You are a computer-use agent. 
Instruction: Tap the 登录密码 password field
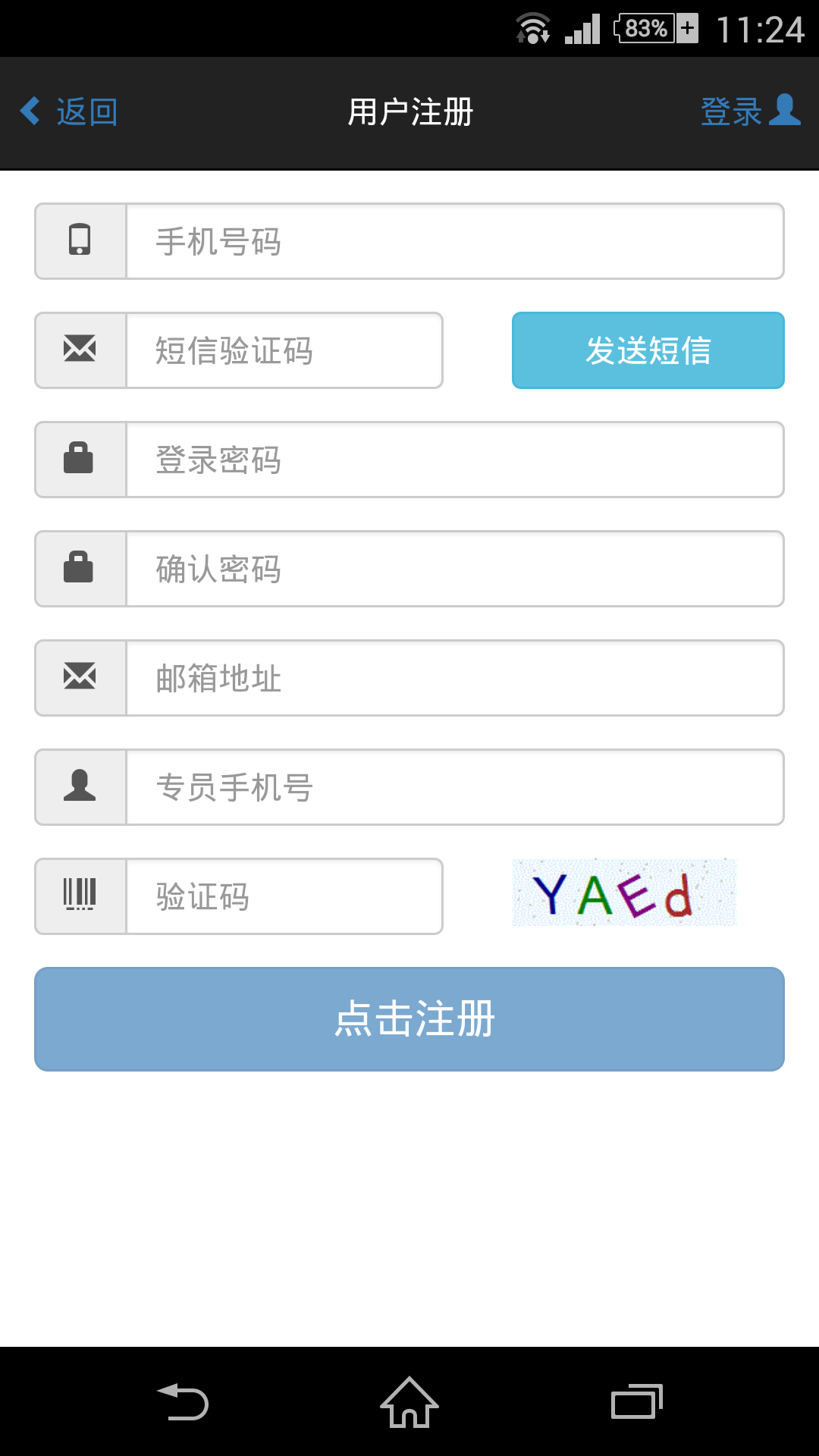point(453,460)
